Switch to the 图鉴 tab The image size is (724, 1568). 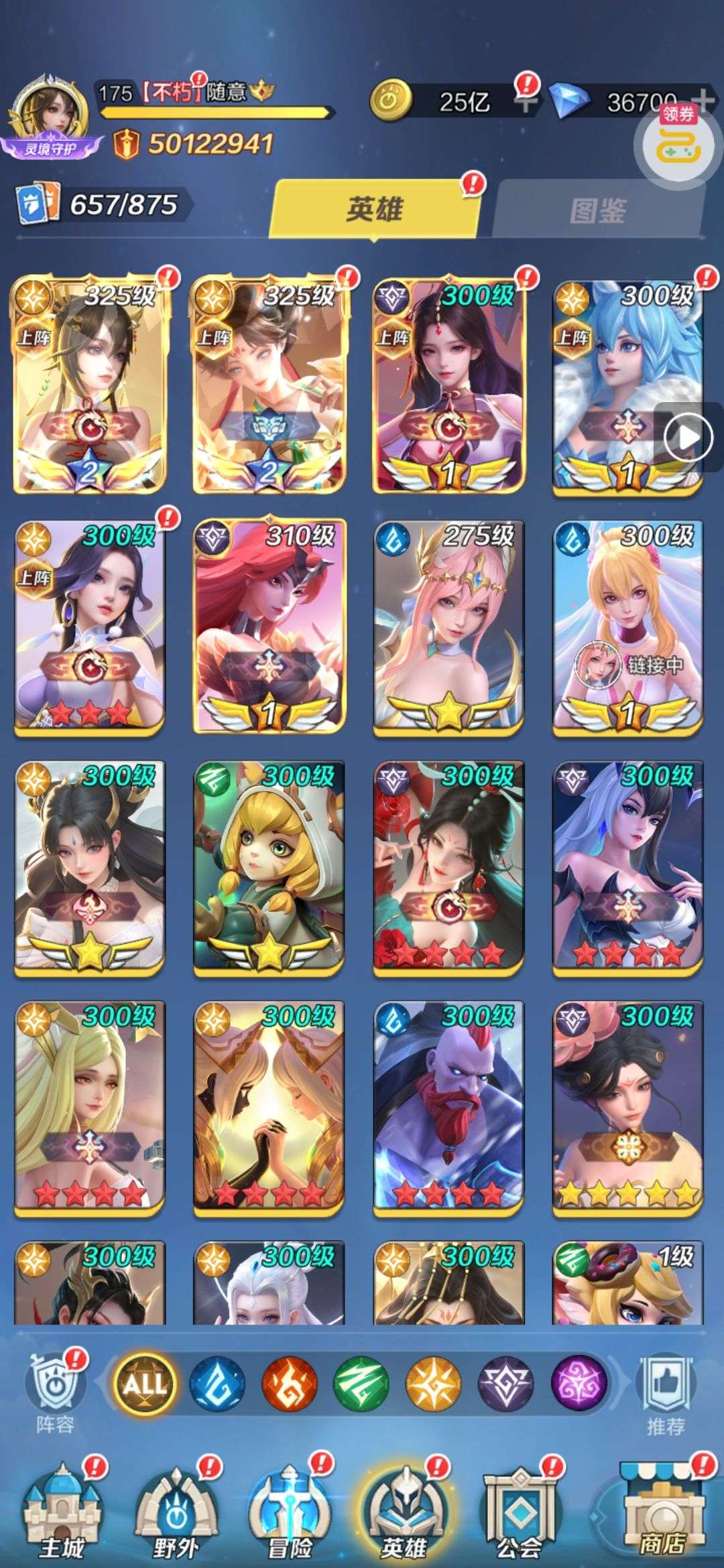(598, 210)
